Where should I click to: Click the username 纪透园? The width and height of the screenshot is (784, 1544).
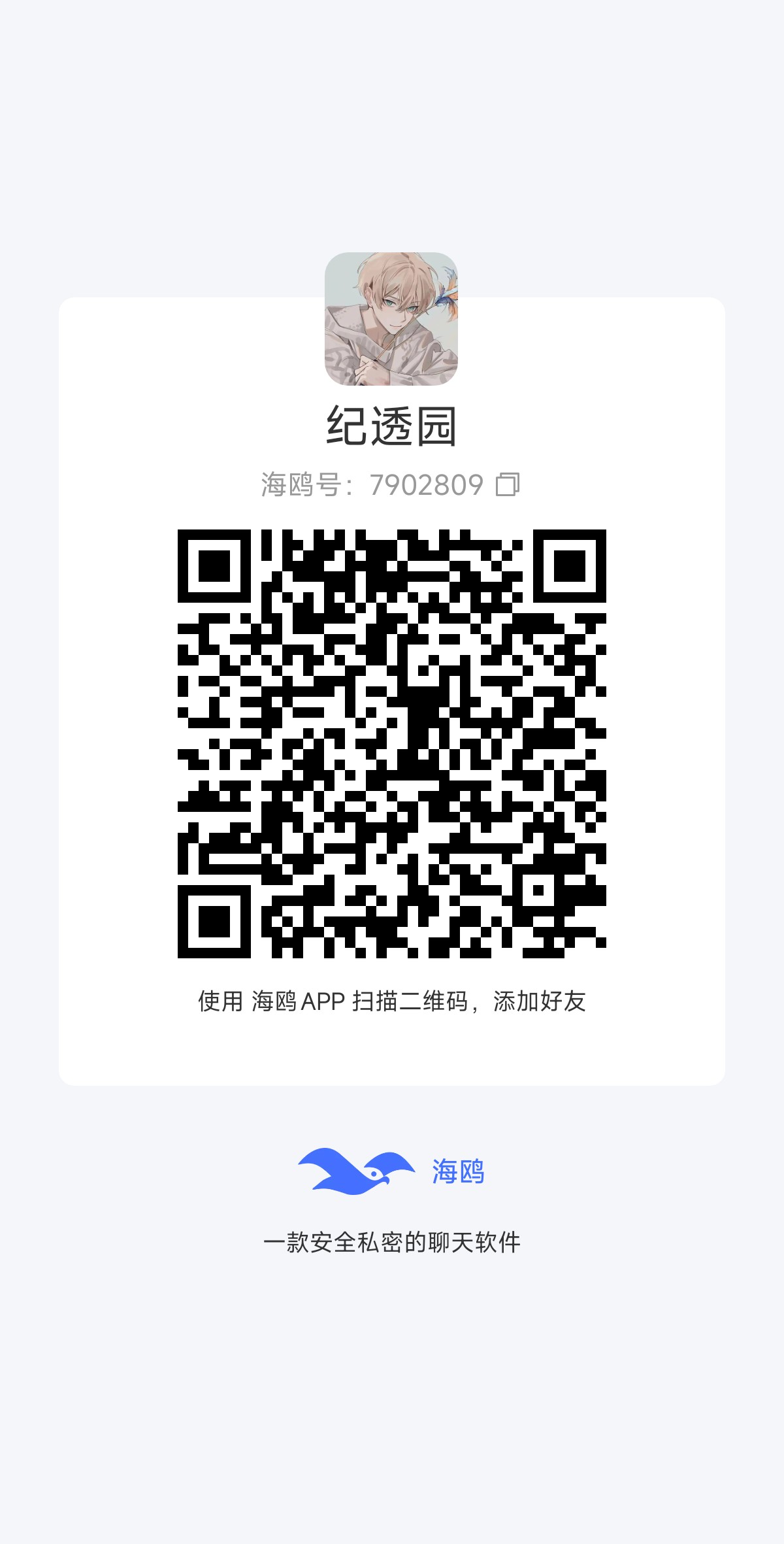(391, 425)
